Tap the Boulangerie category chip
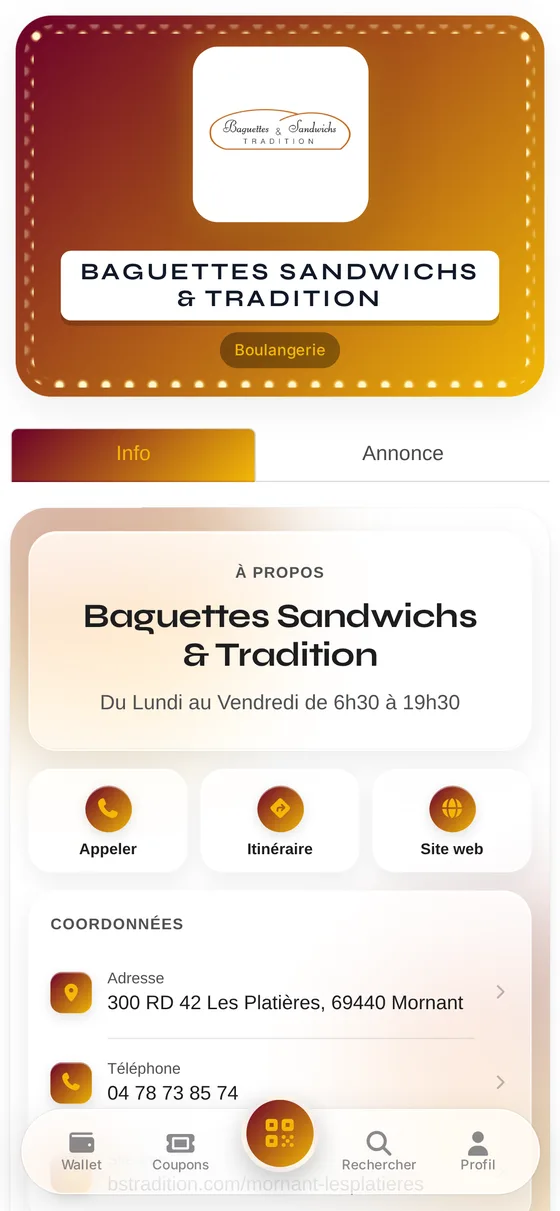The image size is (560, 1211). click(x=280, y=350)
